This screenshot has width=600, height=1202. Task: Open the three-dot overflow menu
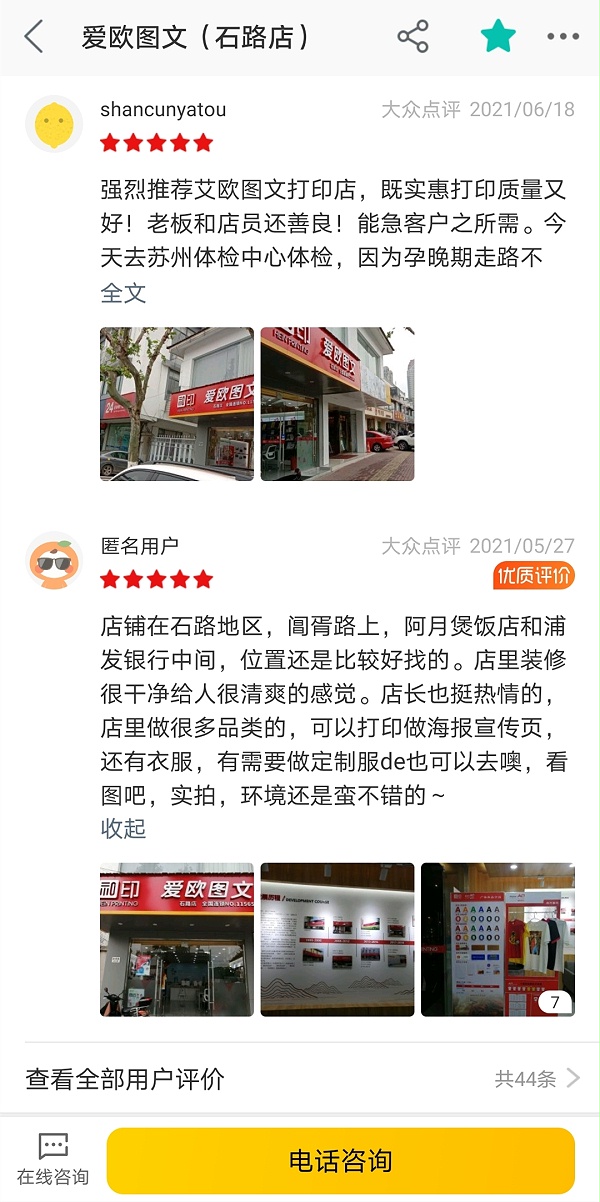563,37
